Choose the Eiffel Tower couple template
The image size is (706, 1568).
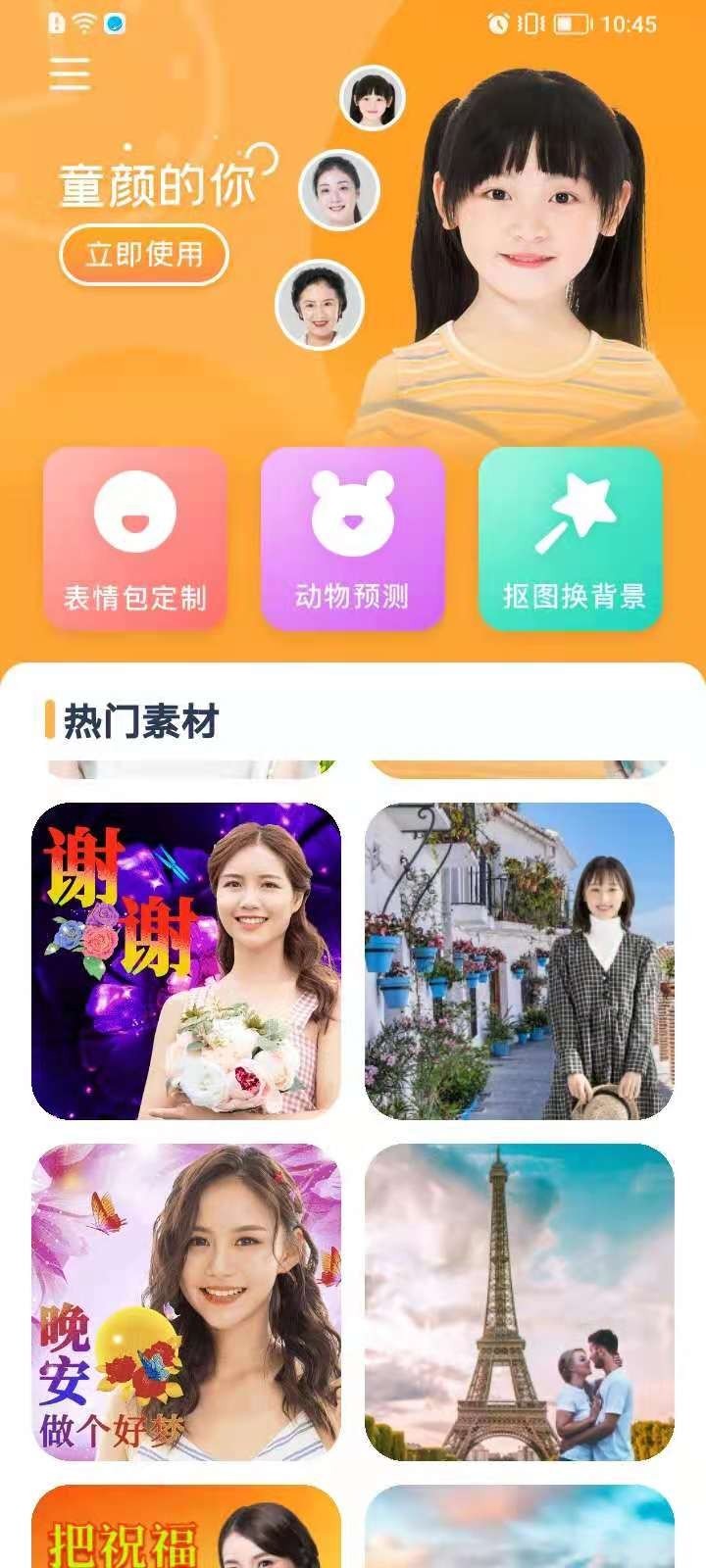[520, 1301]
